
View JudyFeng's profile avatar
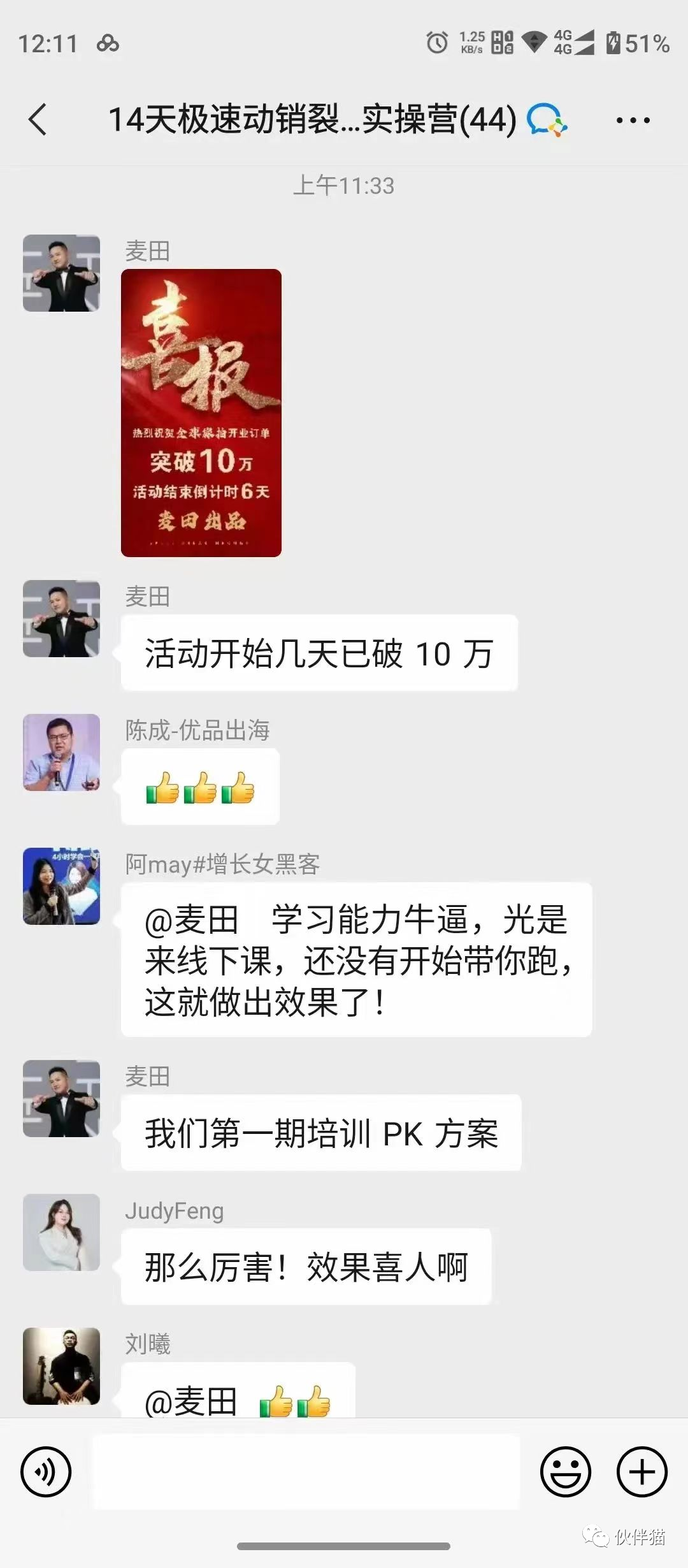(x=62, y=1232)
